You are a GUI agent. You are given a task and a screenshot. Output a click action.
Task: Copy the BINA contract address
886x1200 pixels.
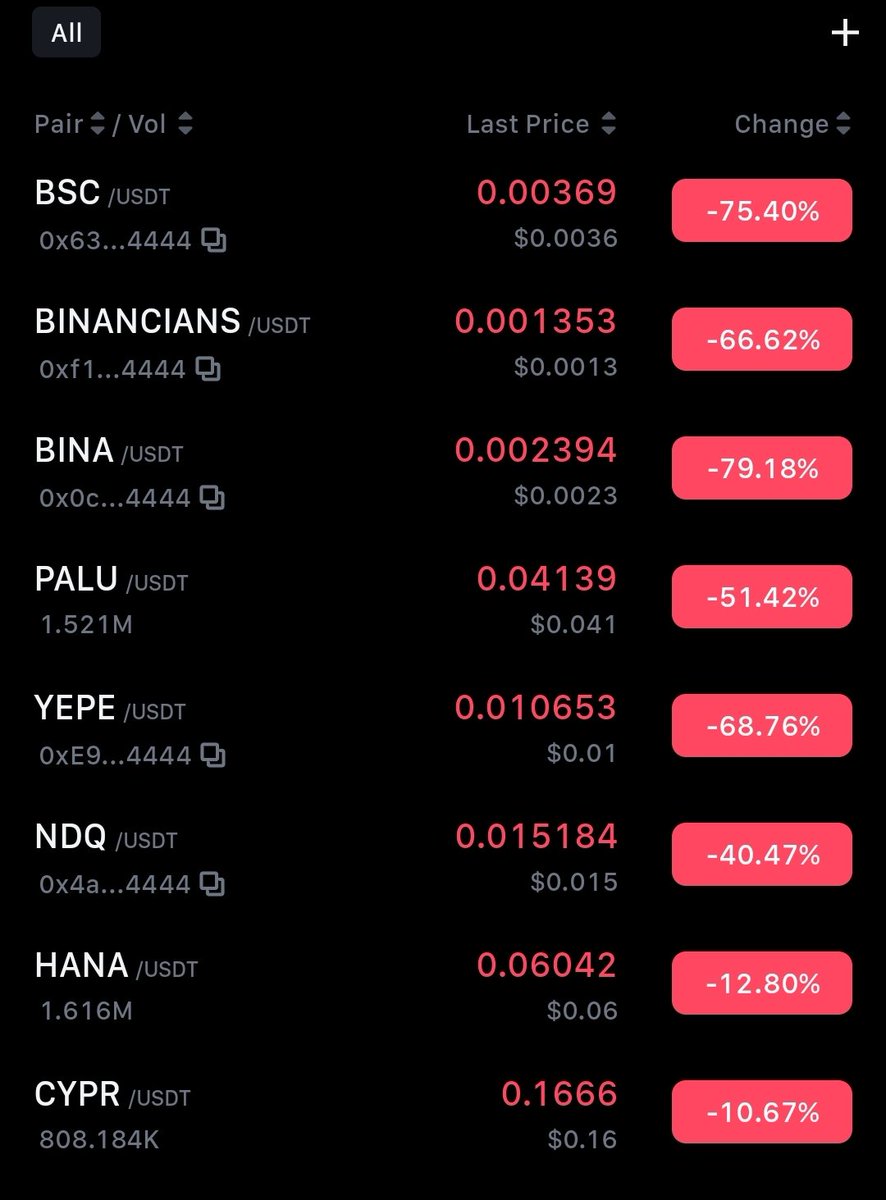point(213,497)
